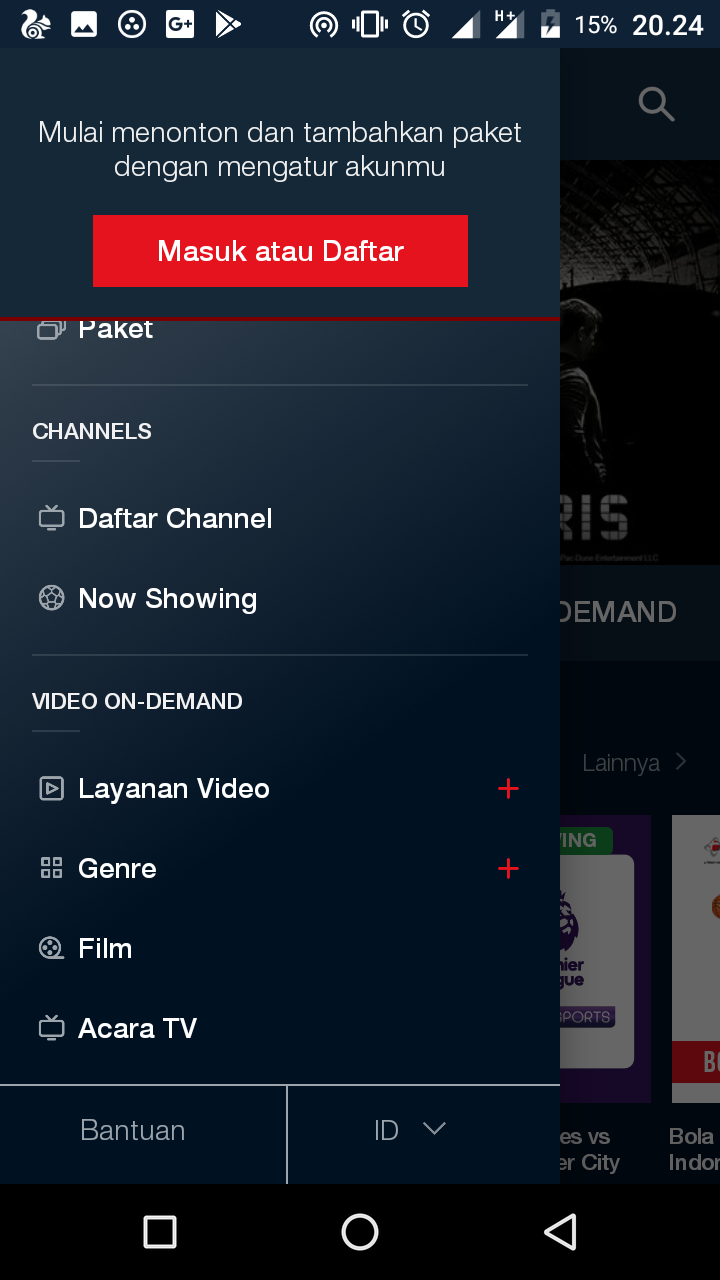Open the ID language dropdown
The height and width of the screenshot is (1280, 720).
click(410, 1130)
